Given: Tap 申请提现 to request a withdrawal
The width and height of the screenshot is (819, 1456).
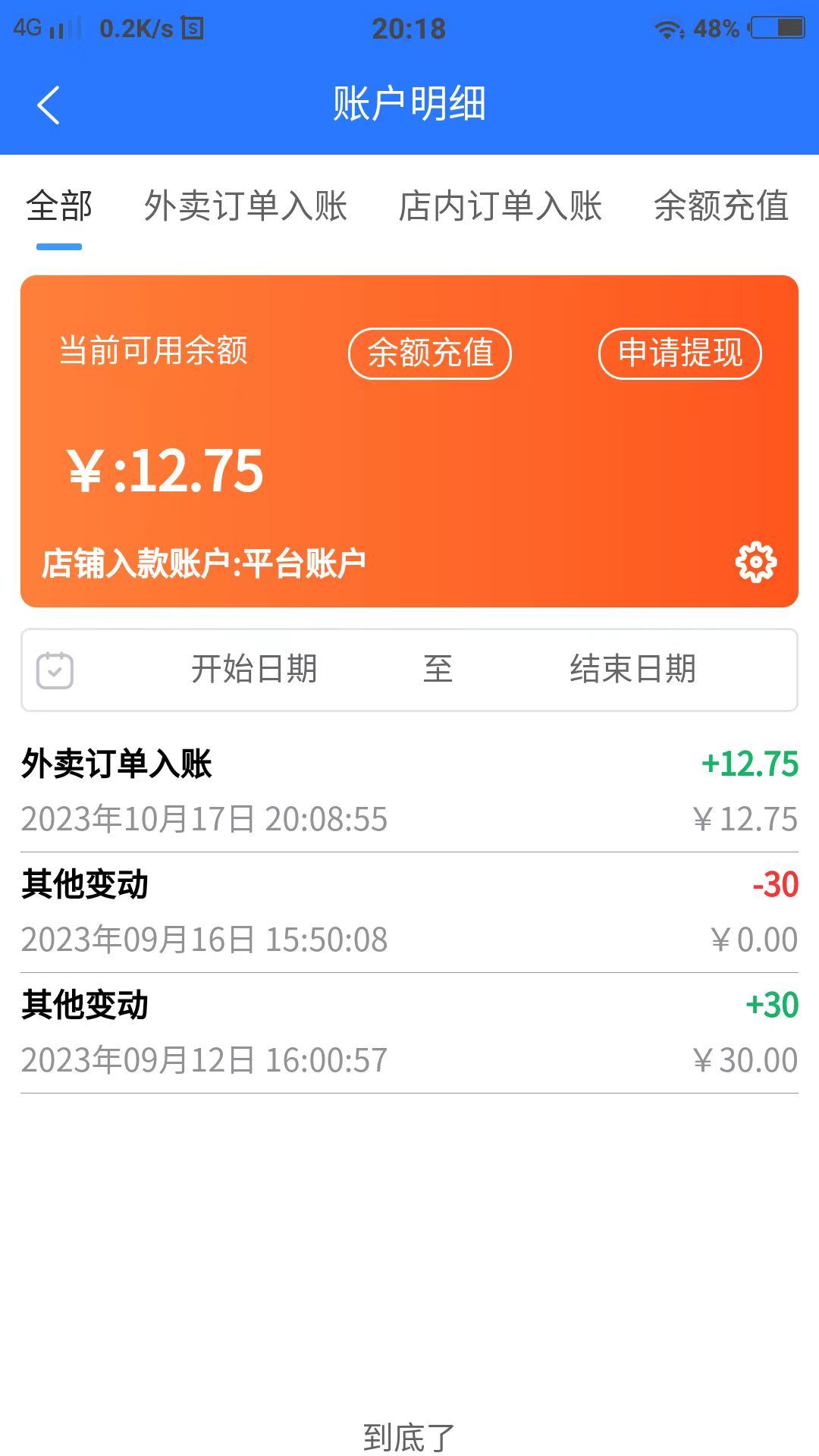Looking at the screenshot, I should click(x=680, y=353).
